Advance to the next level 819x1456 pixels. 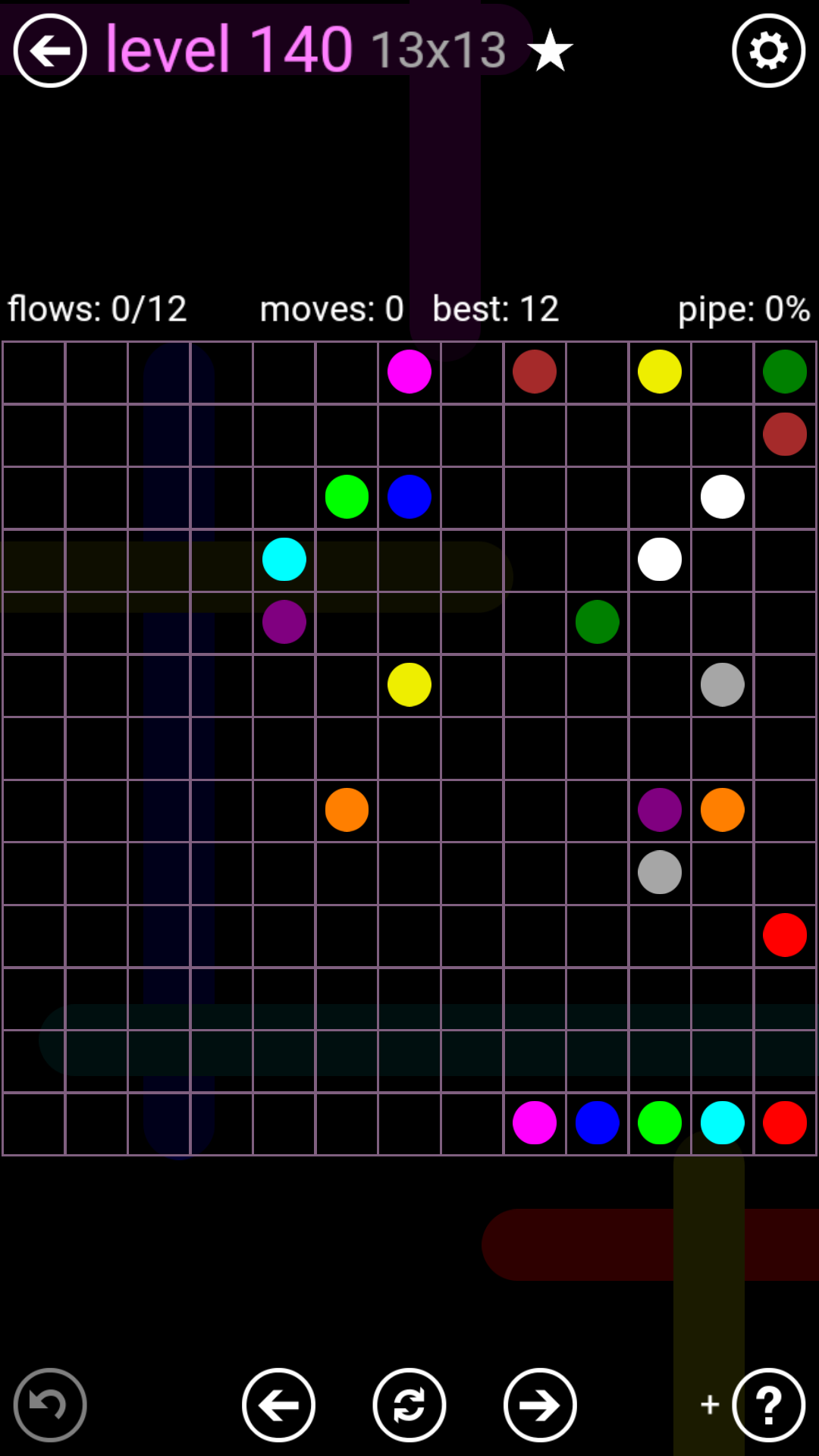pos(540,1405)
